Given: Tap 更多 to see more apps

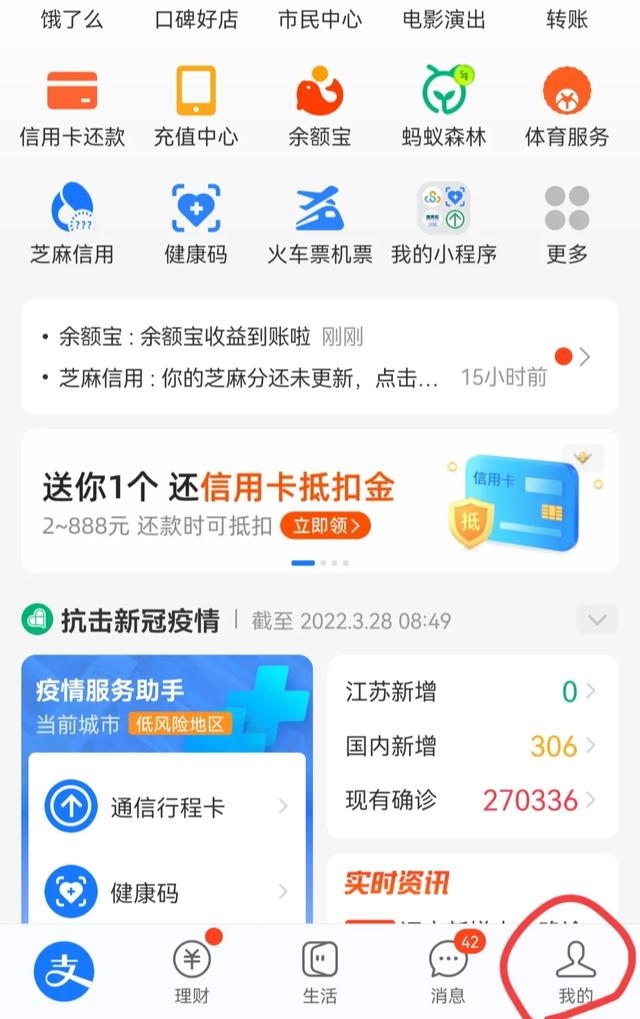Looking at the screenshot, I should (x=567, y=224).
